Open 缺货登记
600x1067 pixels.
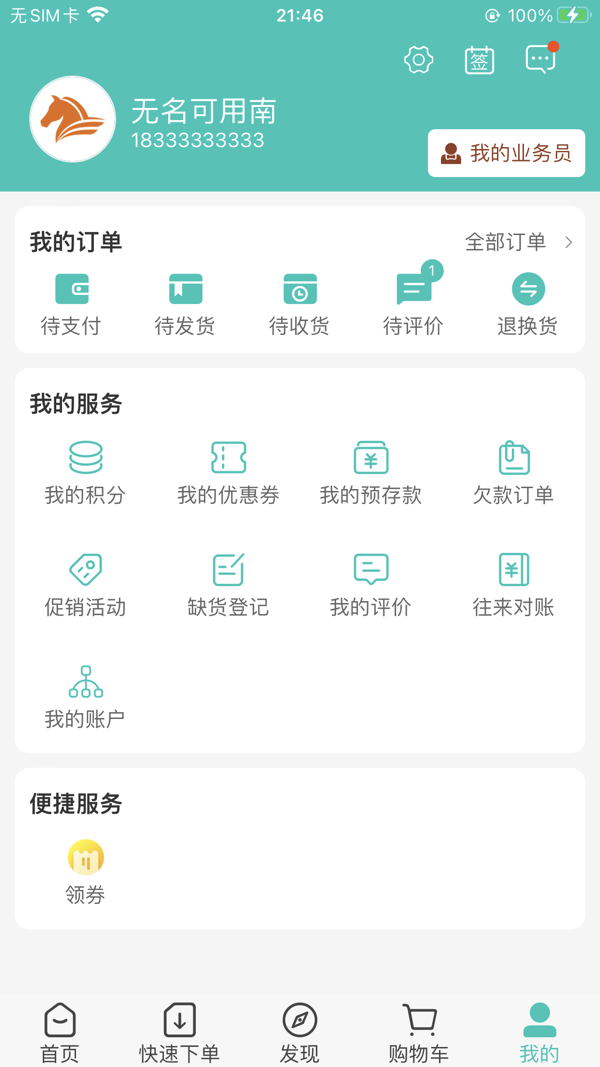228,585
